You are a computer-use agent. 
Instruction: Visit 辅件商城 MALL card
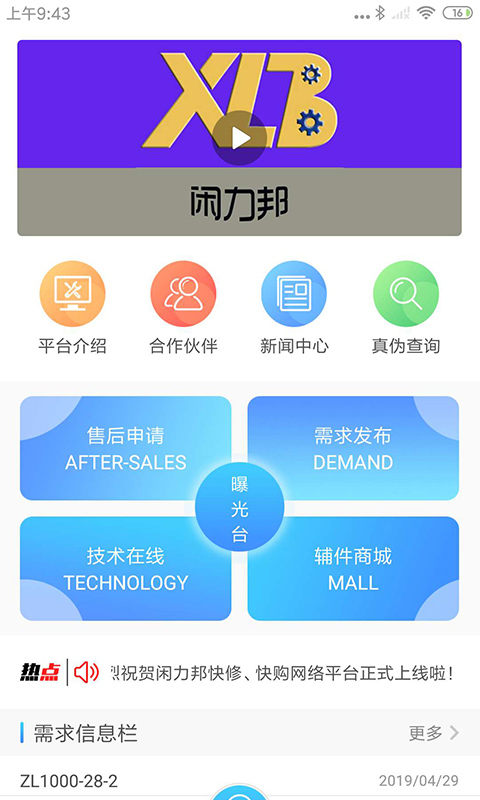353,568
